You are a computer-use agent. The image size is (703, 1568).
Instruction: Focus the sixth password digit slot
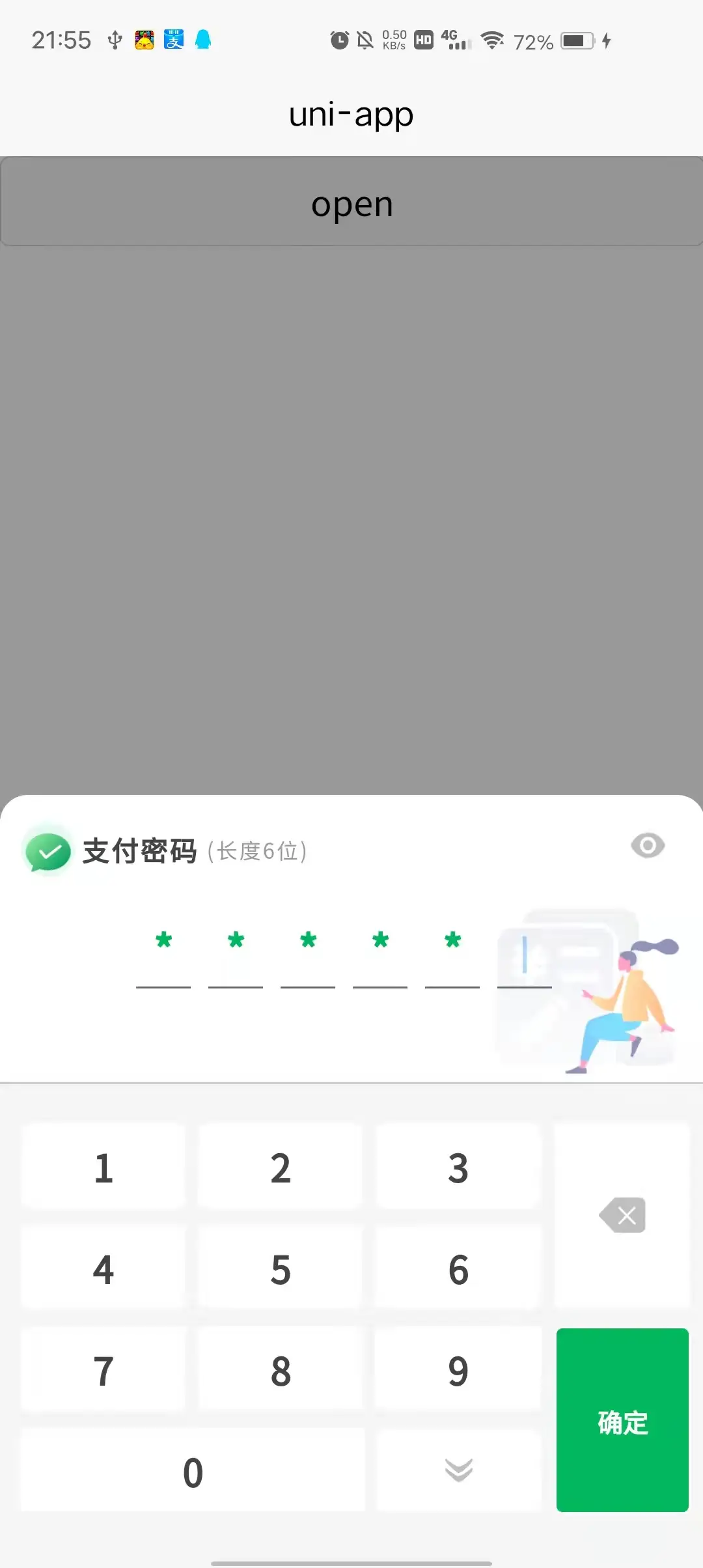525,959
